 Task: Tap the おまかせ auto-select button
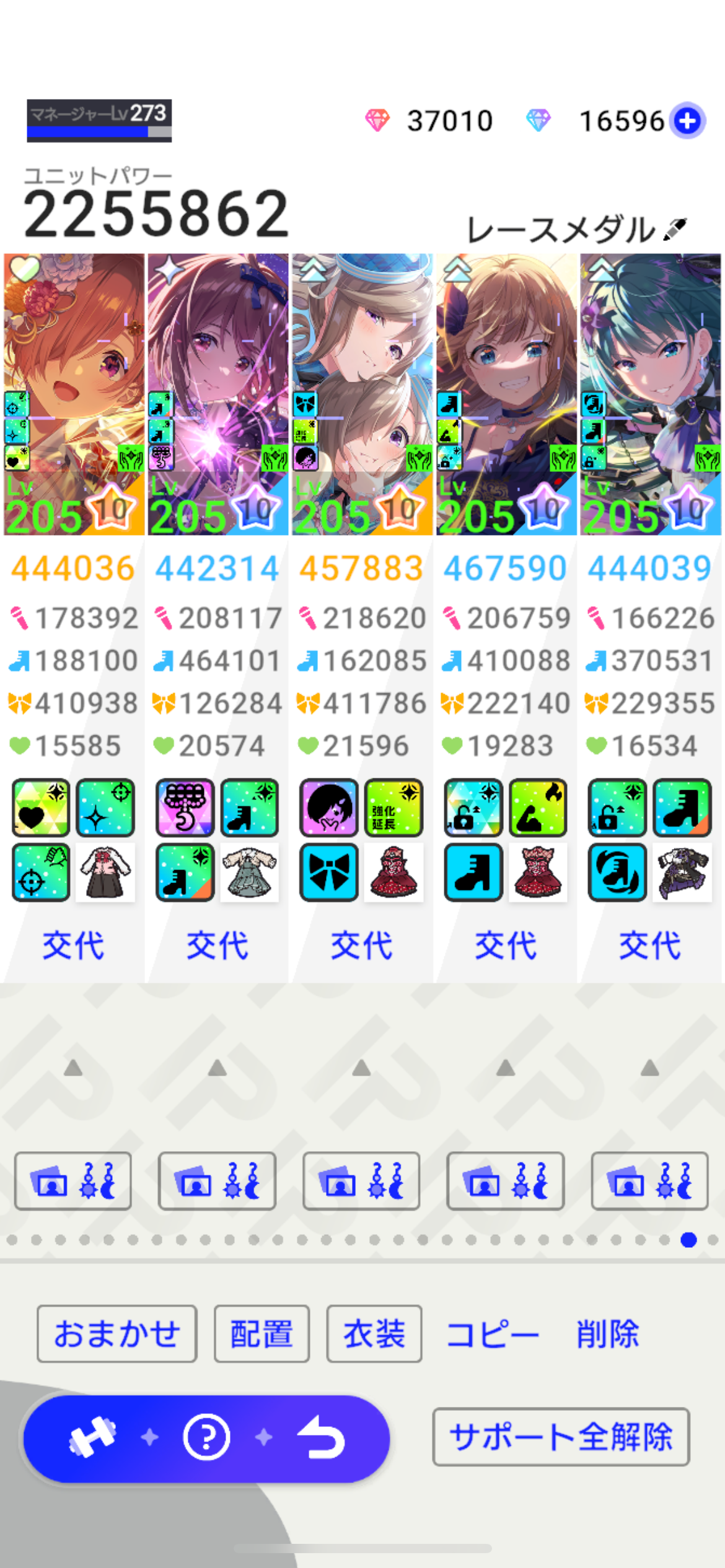[116, 1333]
